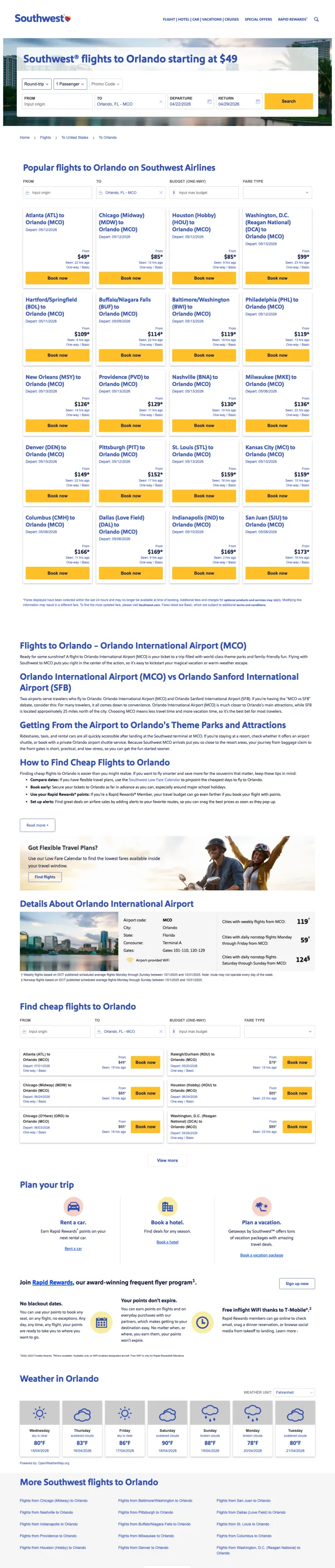Open the Round-trip dropdown
The height and width of the screenshot is (1568, 335).
coord(37,84)
